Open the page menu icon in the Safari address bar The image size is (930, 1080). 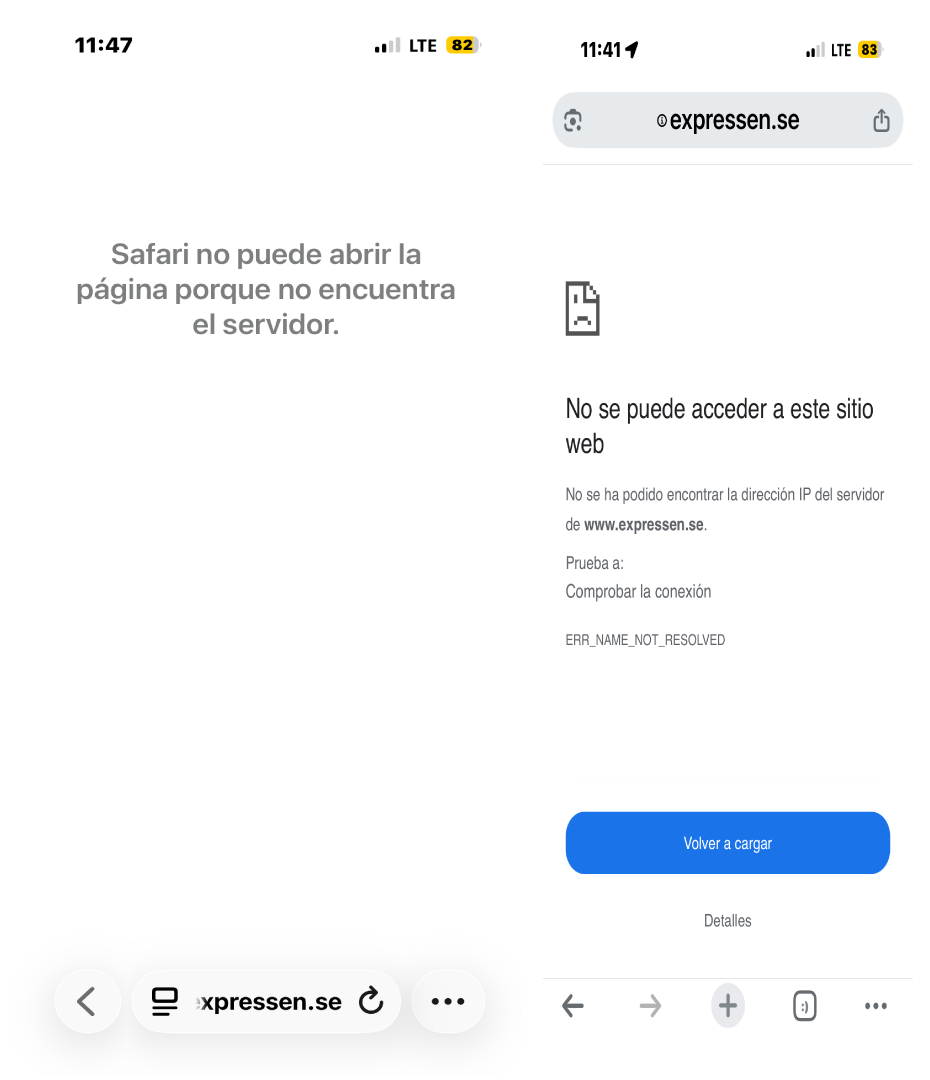(x=165, y=1001)
